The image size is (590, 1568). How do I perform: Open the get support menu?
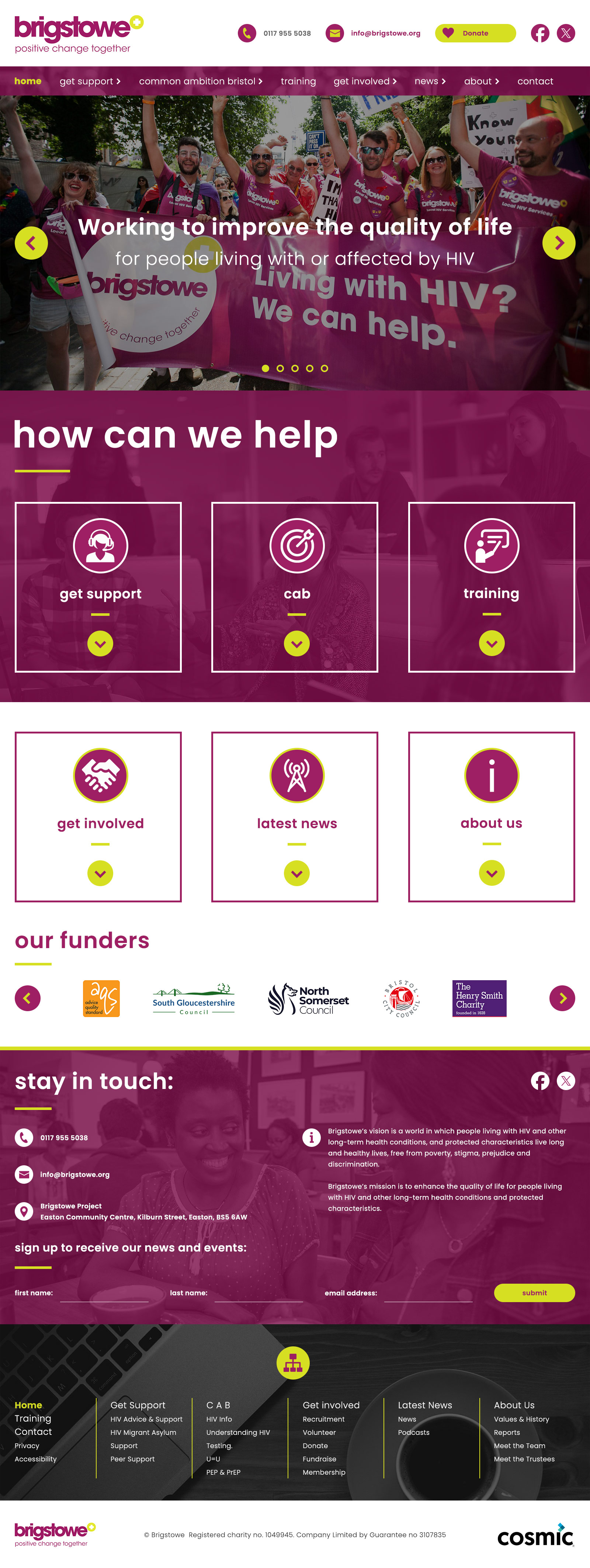[x=90, y=81]
